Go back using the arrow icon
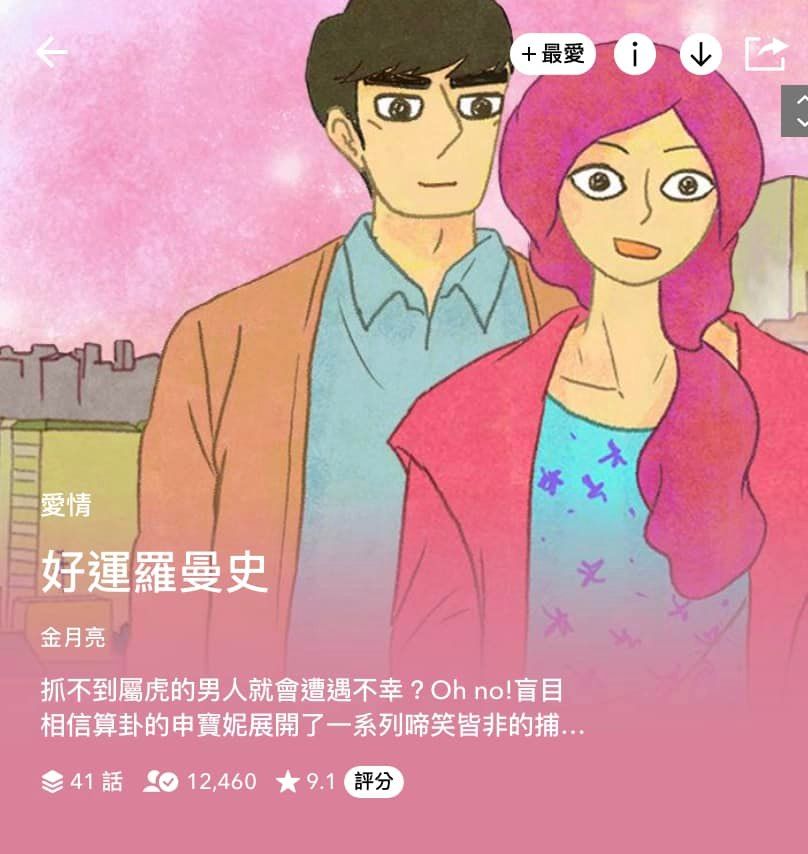Screen dimensions: 808x854 pos(51,54)
